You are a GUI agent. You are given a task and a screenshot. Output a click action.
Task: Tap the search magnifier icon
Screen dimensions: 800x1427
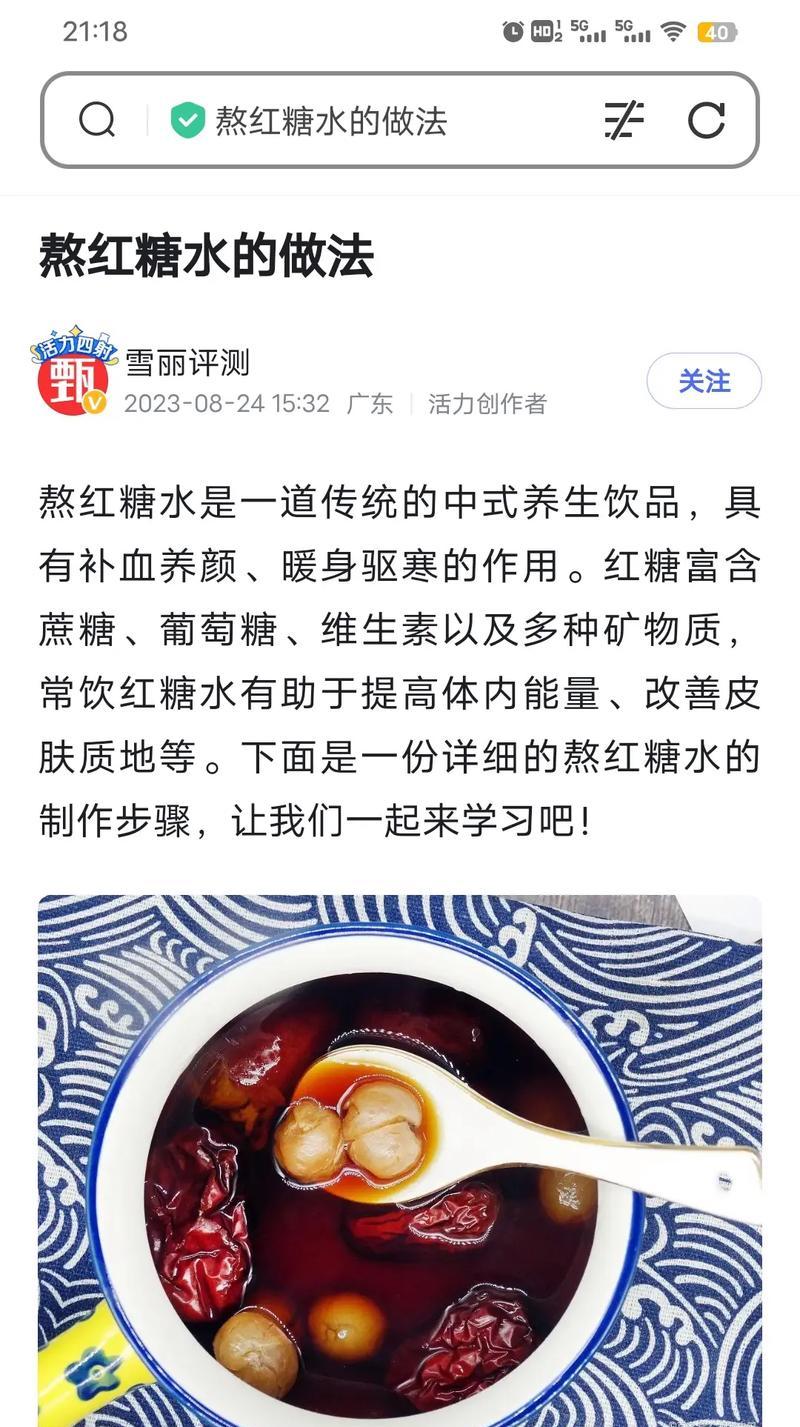point(97,121)
